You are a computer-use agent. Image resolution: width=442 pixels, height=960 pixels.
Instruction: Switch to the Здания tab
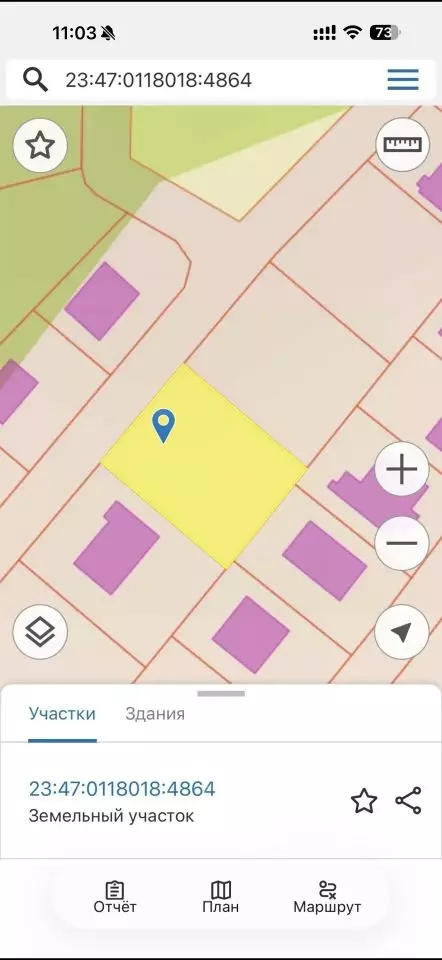[155, 714]
